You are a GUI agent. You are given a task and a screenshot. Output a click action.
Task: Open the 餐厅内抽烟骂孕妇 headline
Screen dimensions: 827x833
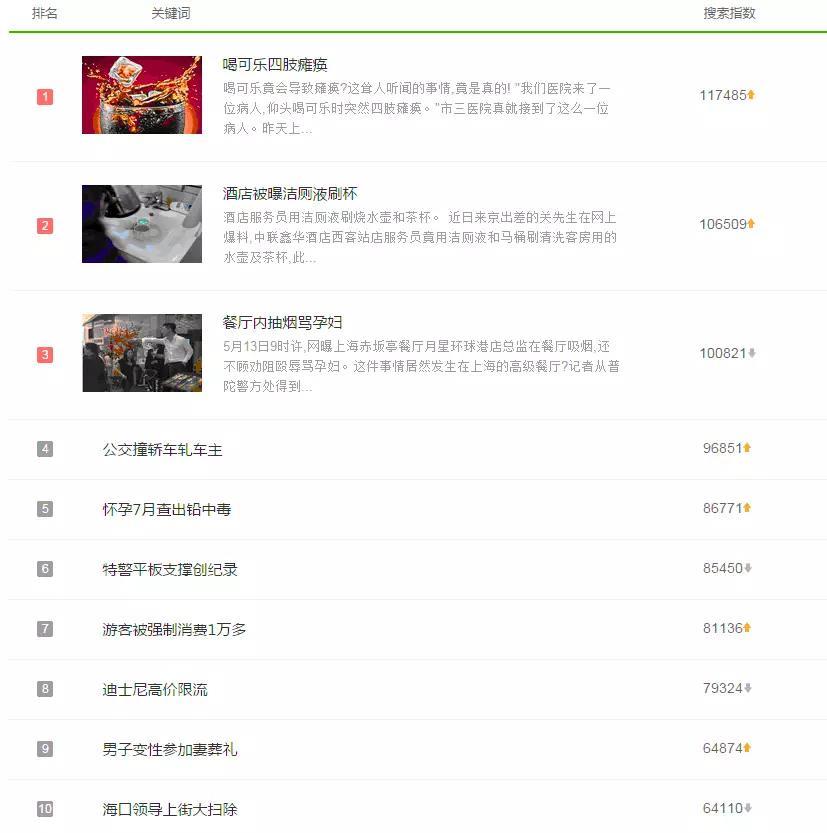tap(283, 323)
